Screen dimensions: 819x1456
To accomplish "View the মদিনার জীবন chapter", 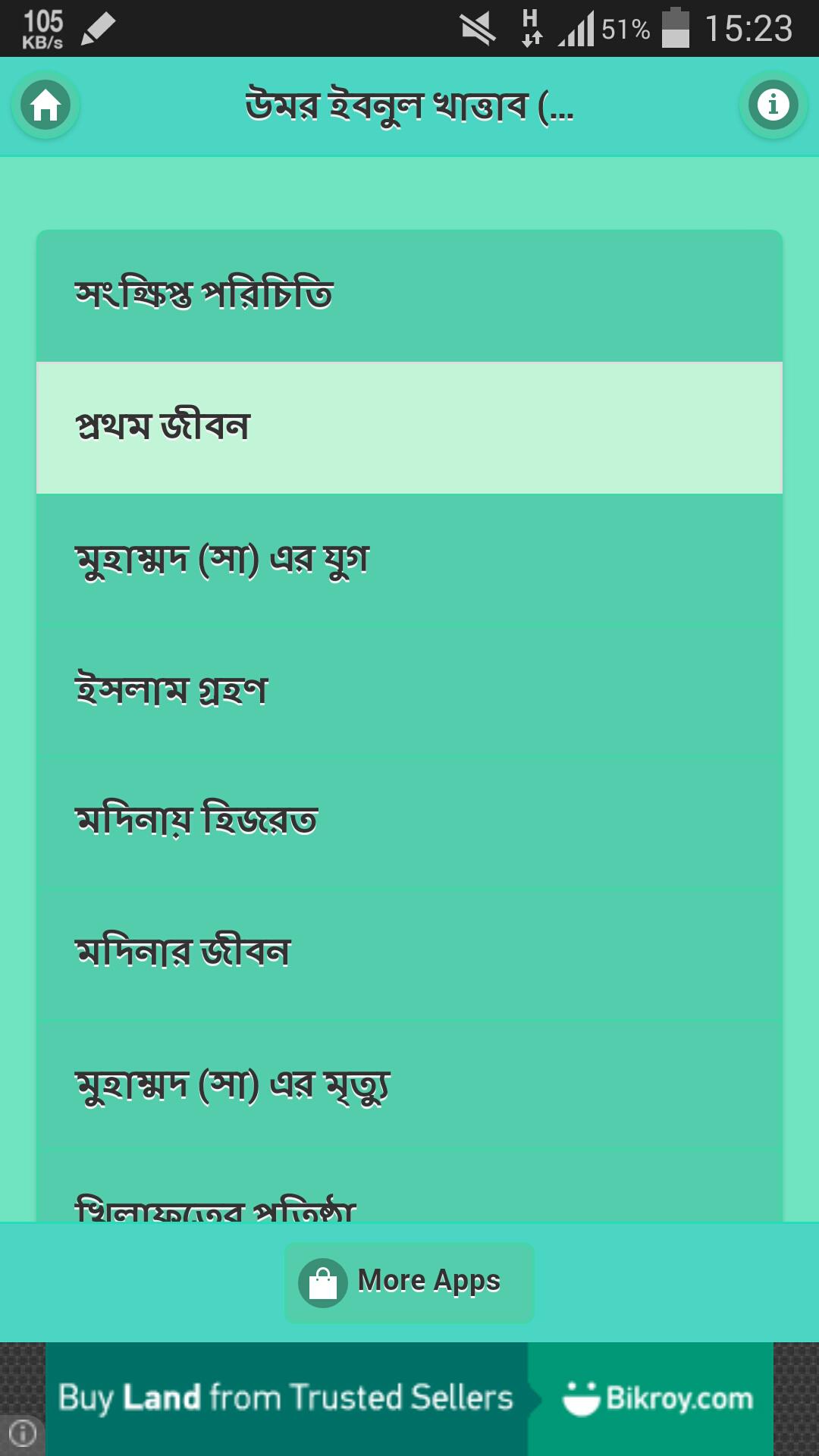I will 409,954.
